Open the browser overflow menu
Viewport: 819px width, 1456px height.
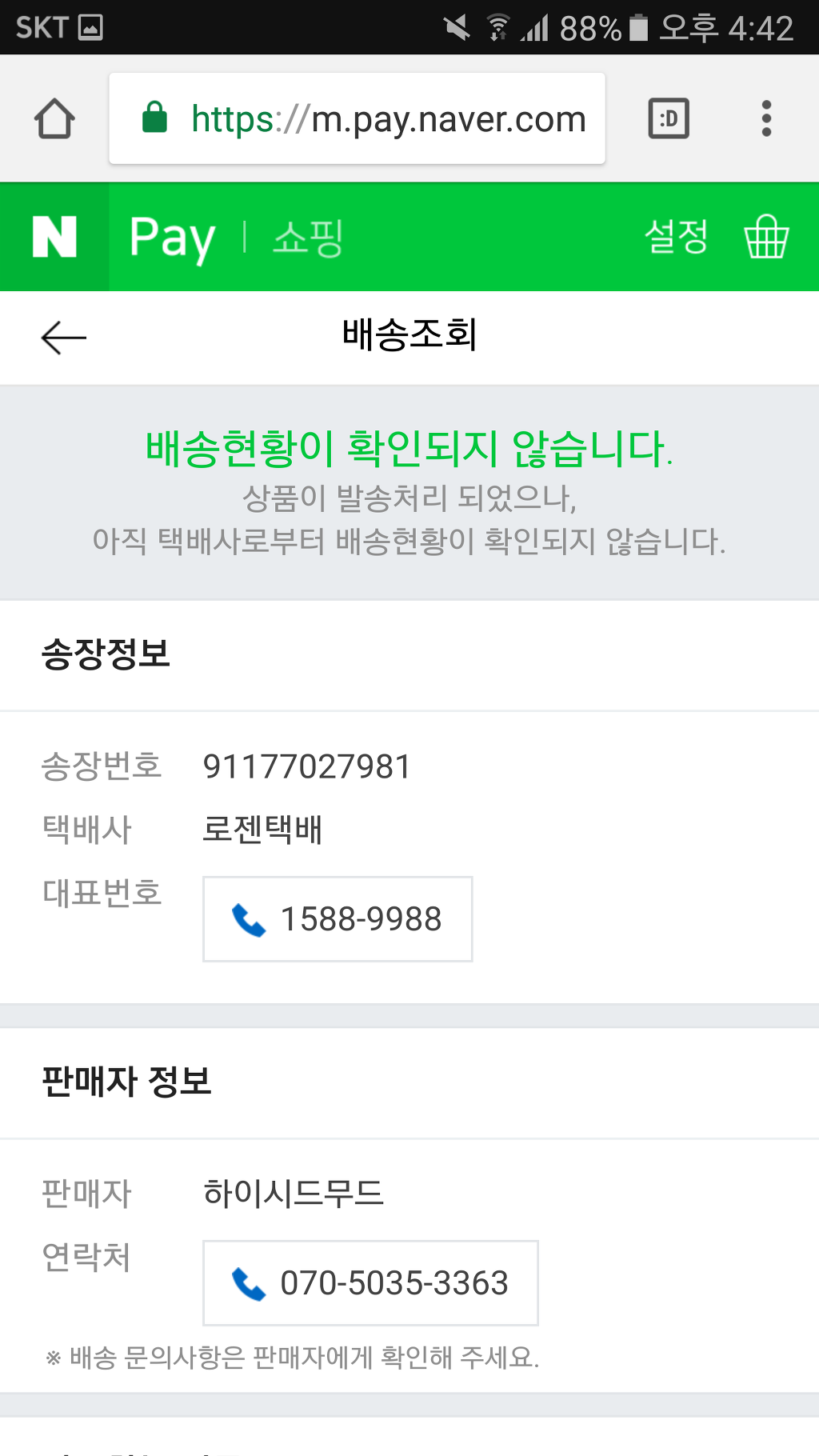[x=766, y=118]
